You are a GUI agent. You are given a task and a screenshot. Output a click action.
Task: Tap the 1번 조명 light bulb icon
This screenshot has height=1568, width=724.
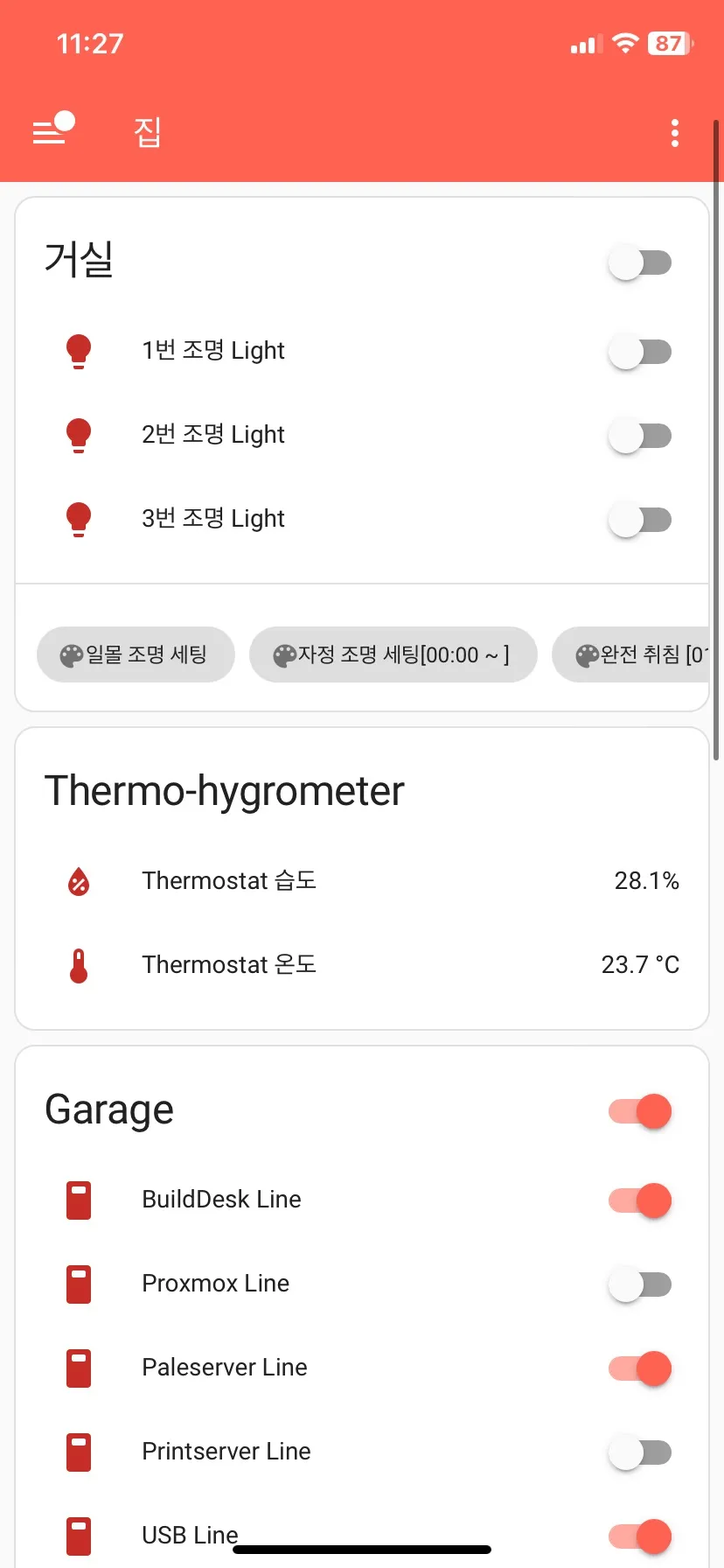[78, 351]
